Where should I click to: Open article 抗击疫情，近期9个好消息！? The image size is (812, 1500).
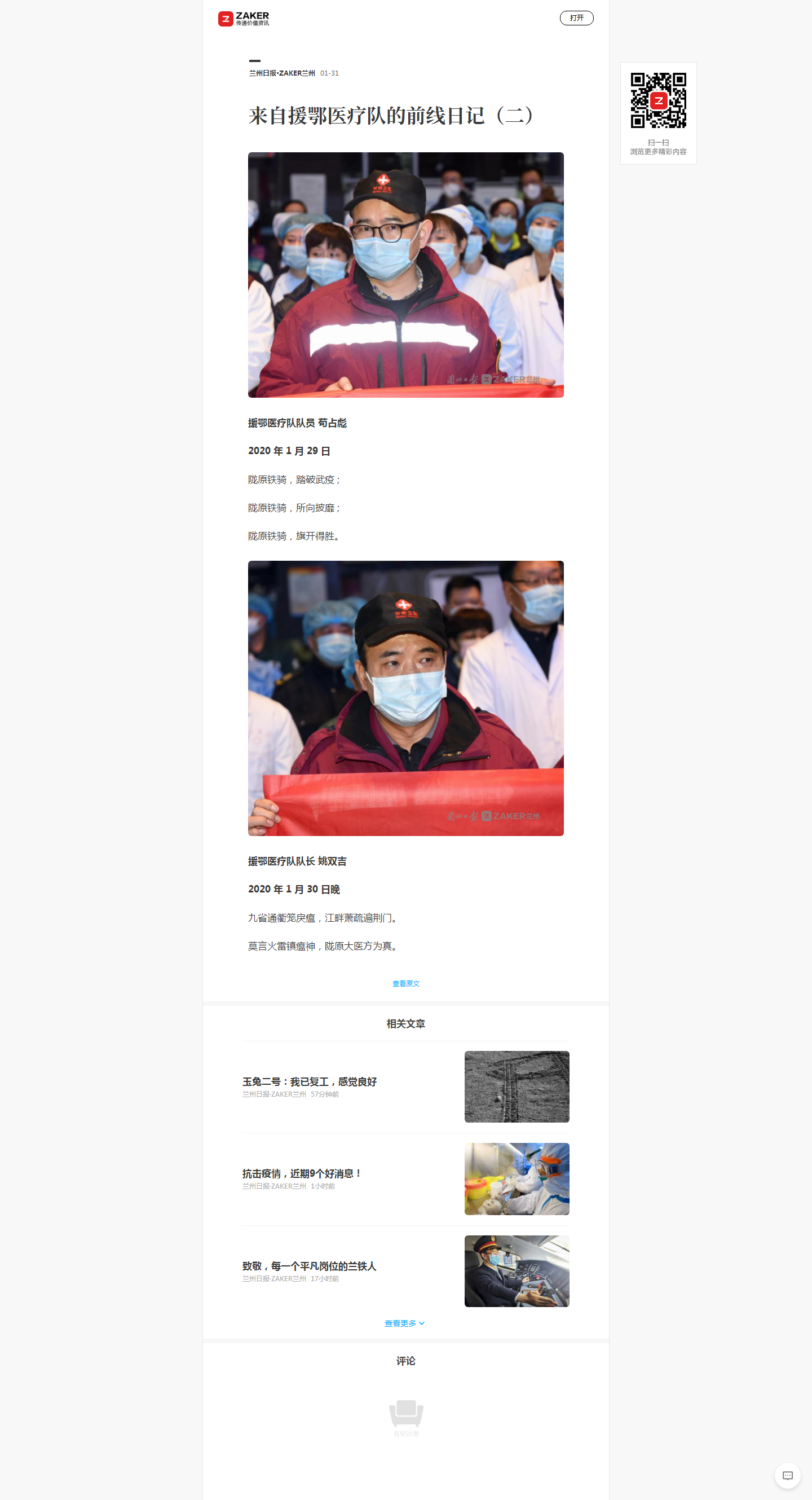pos(302,1173)
